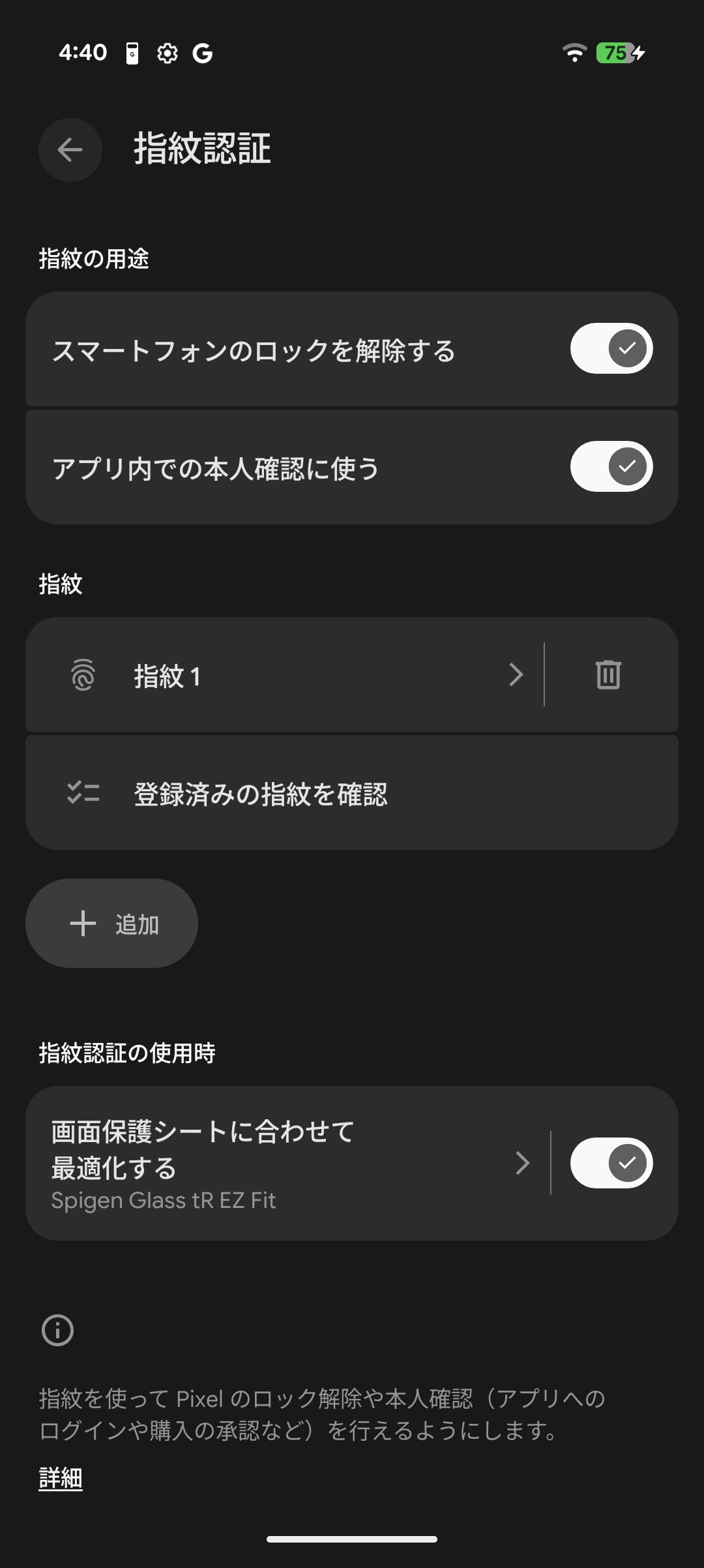The image size is (704, 1568).
Task: Click the Wi-Fi icon in the status bar
Action: (574, 54)
